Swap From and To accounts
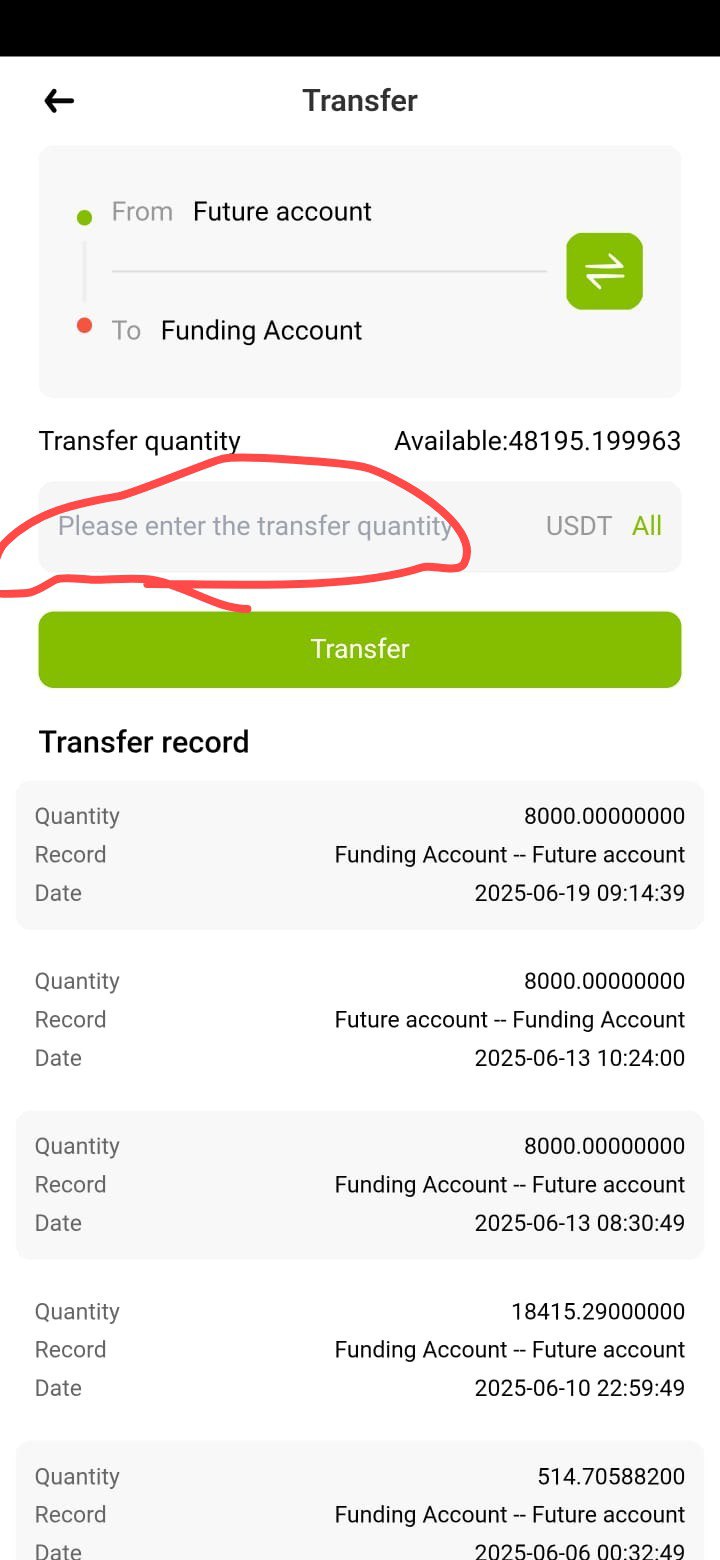The height and width of the screenshot is (1560, 720). pos(604,271)
